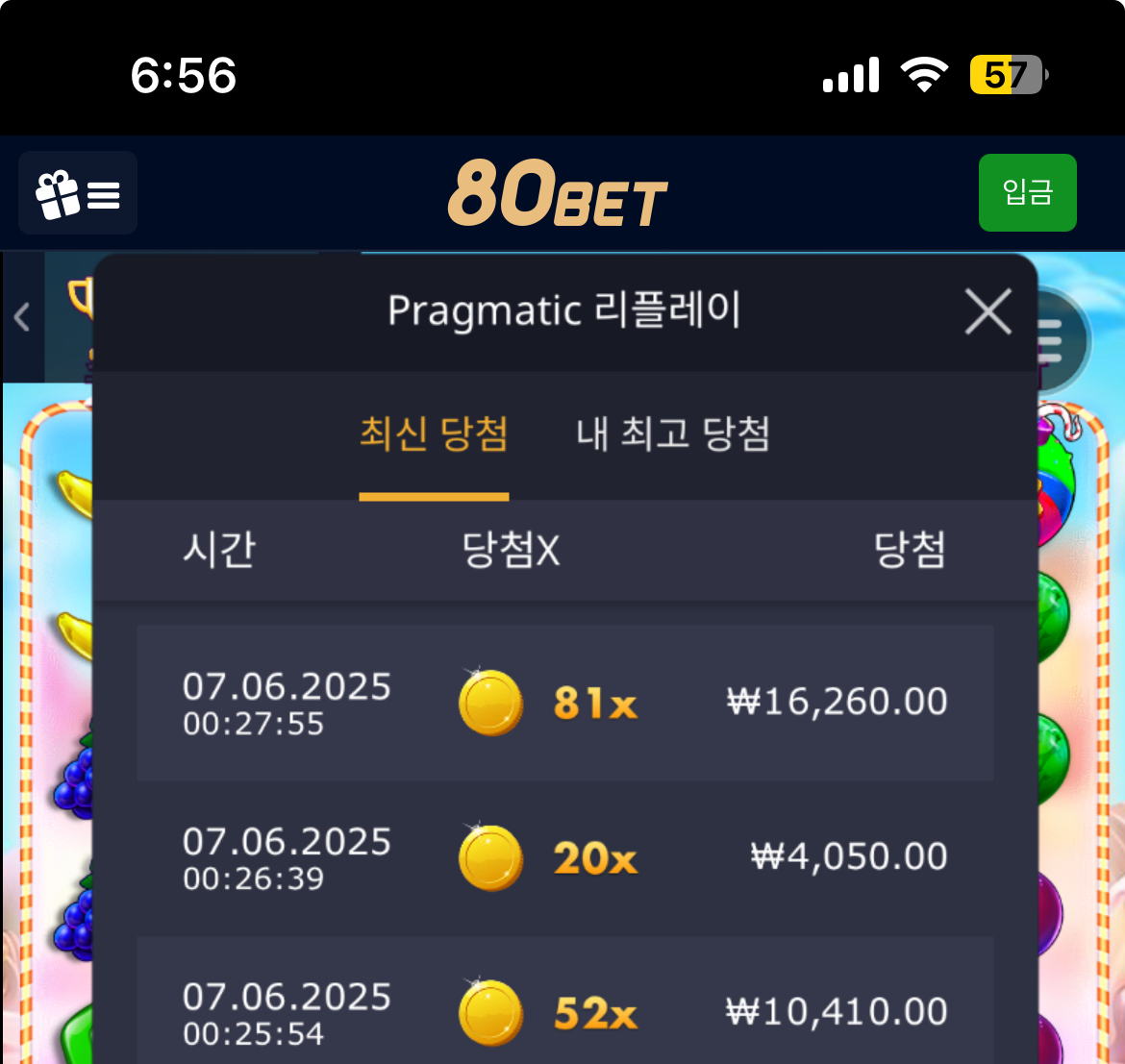
Task: Switch to 내 최고 당첨 tab
Action: (673, 433)
